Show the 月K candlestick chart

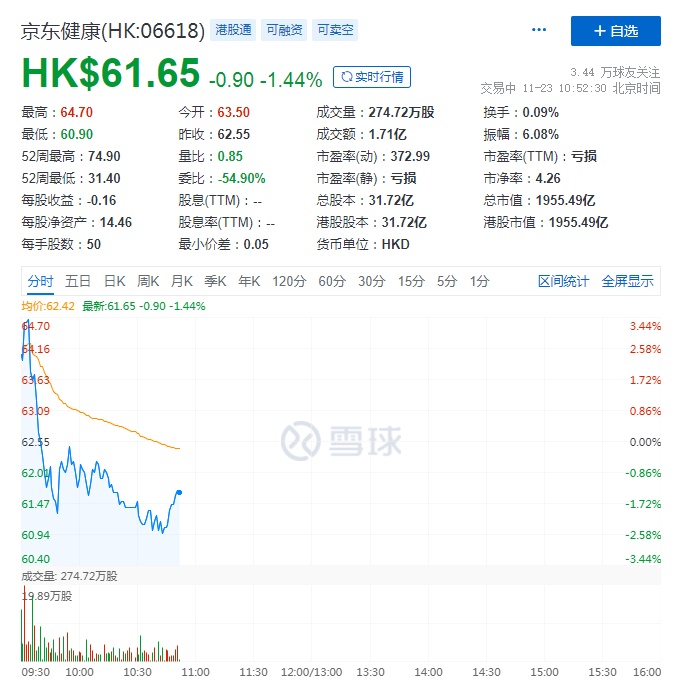[x=182, y=282]
